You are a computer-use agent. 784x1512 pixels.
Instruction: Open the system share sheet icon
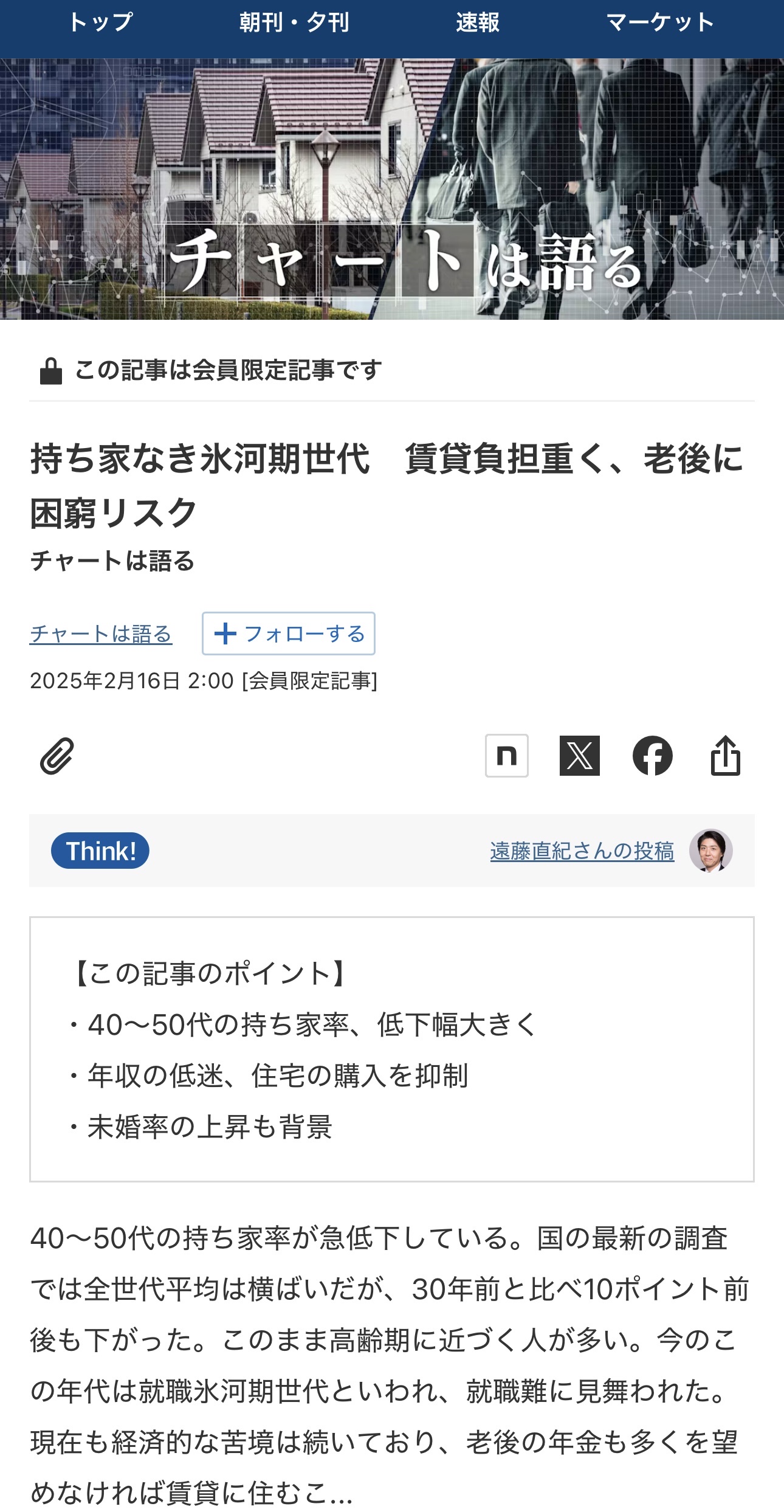tap(725, 756)
